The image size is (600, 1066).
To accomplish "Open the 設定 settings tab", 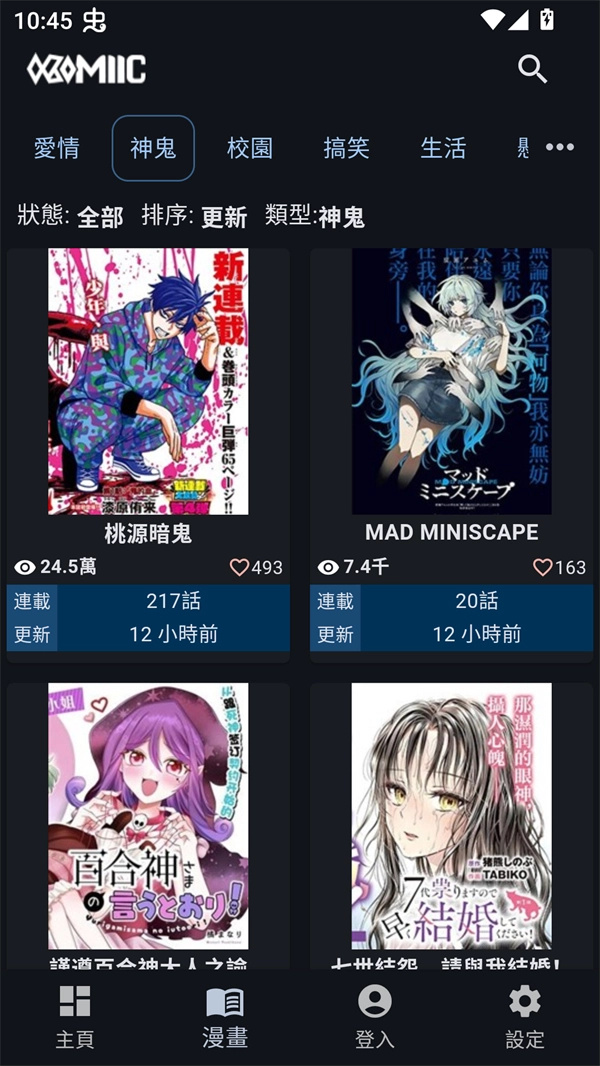I will tap(525, 1018).
